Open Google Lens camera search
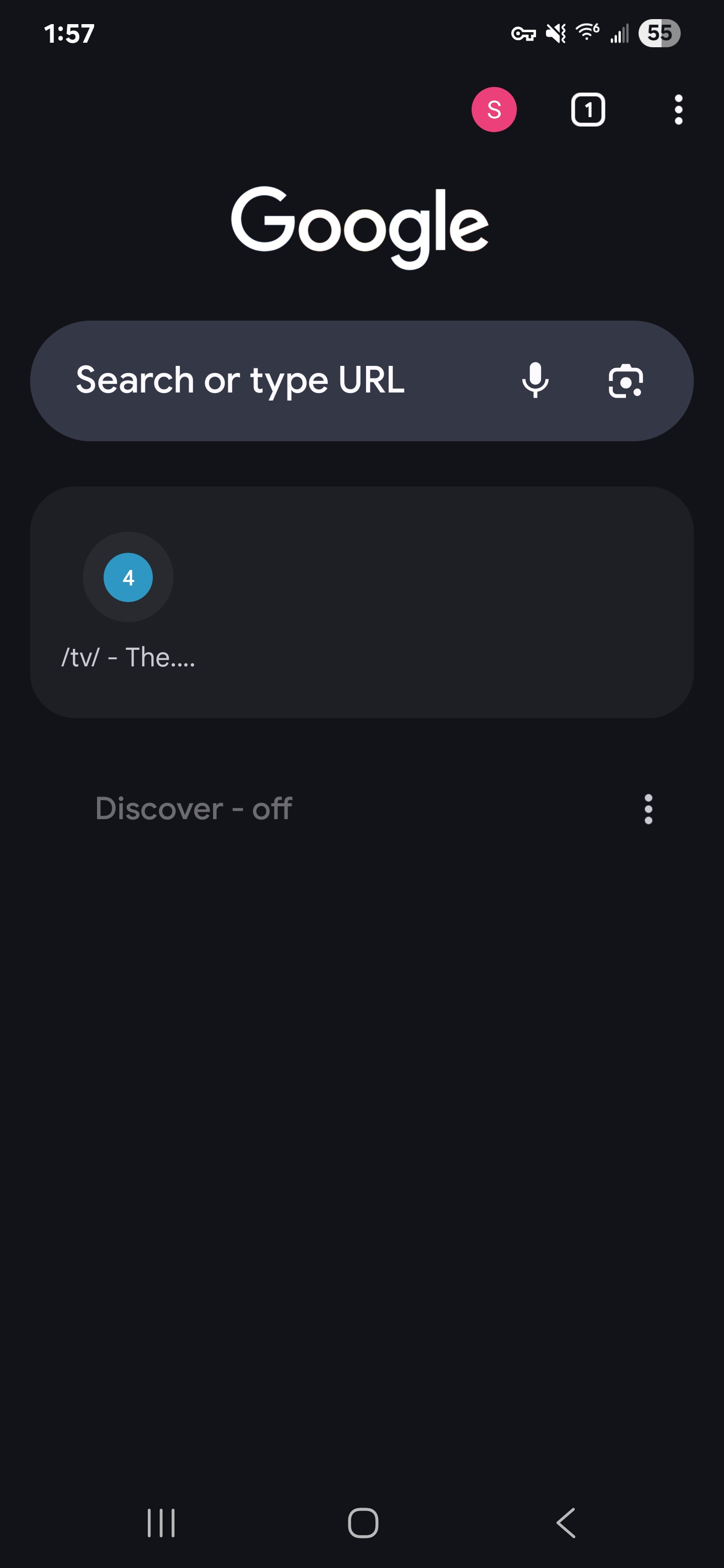724x1568 pixels. (626, 381)
